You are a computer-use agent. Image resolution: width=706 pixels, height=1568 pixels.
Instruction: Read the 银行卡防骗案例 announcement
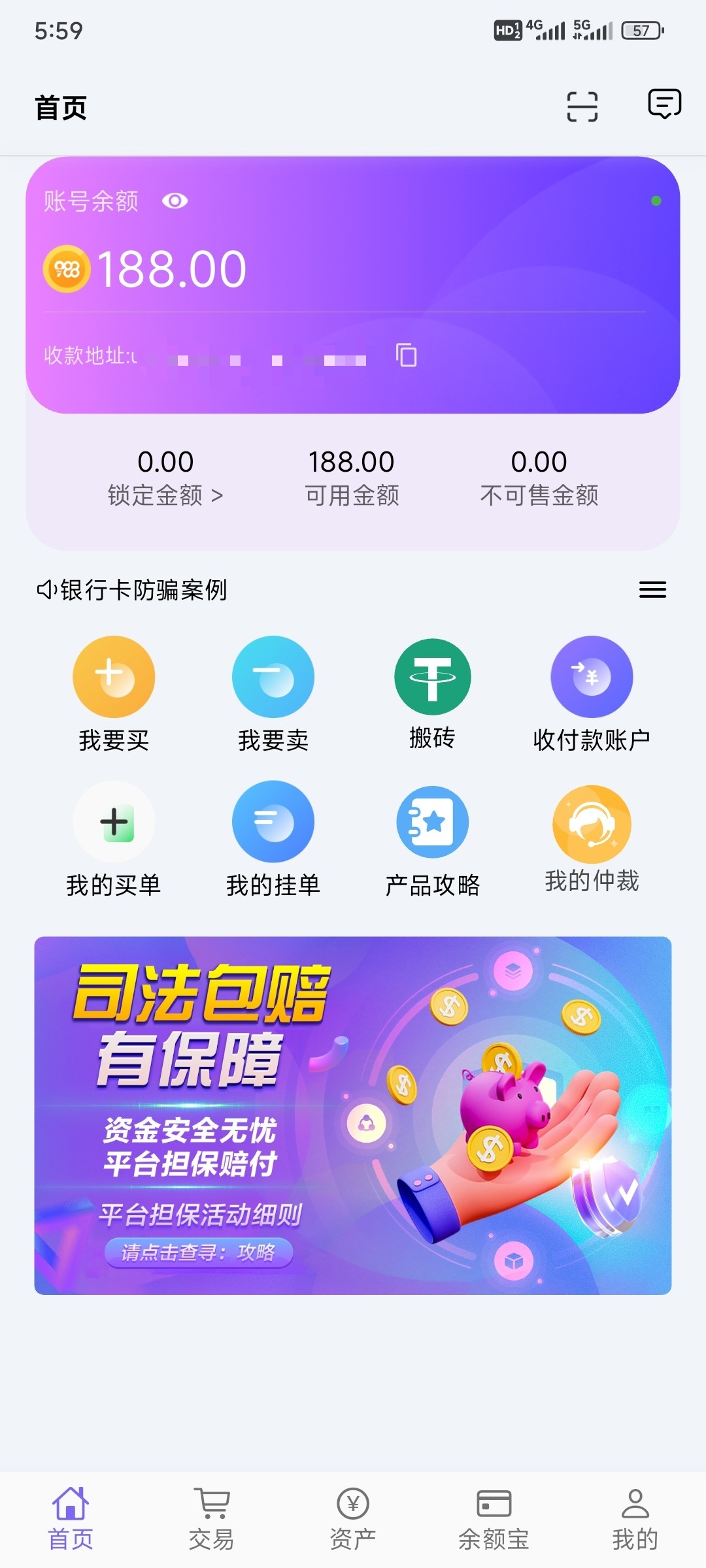(144, 590)
